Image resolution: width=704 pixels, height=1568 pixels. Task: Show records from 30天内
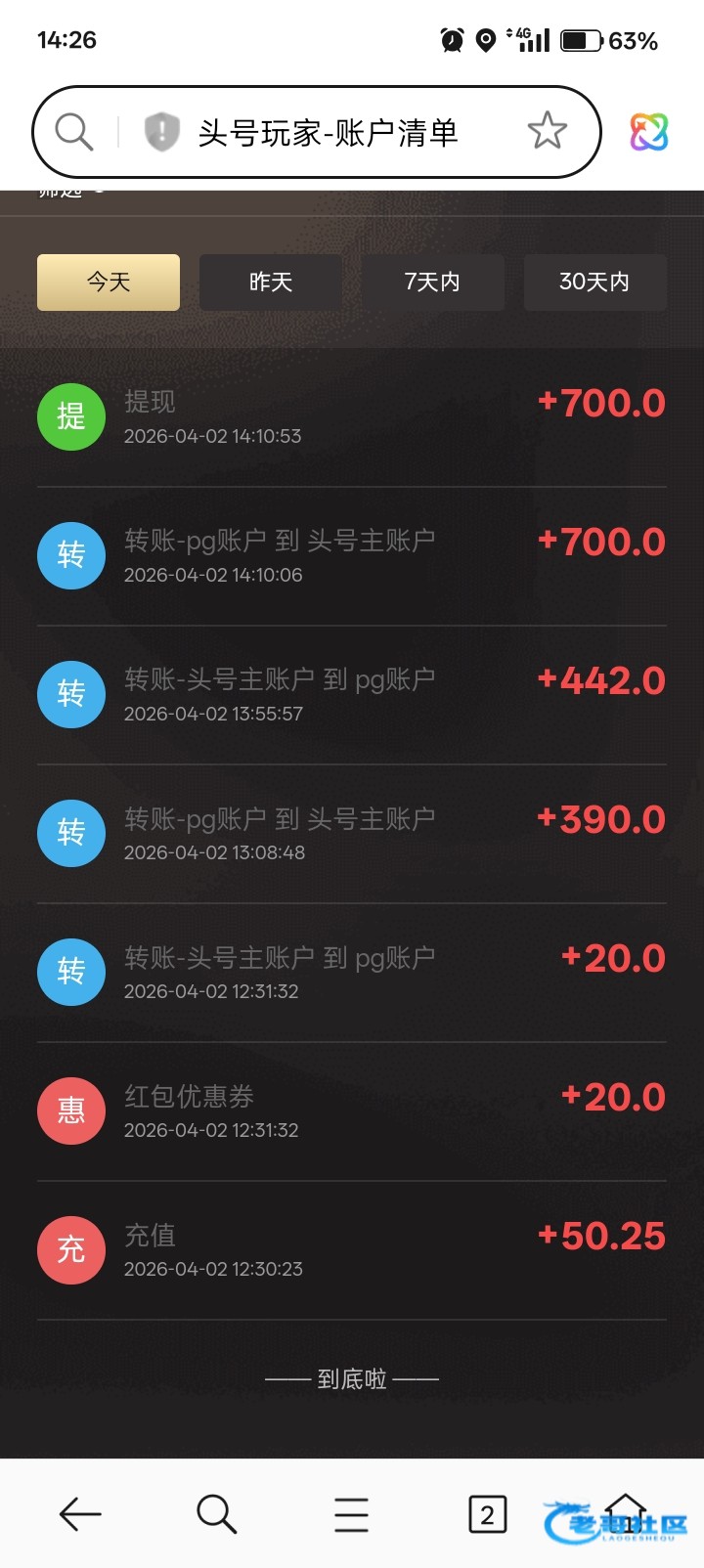(594, 283)
